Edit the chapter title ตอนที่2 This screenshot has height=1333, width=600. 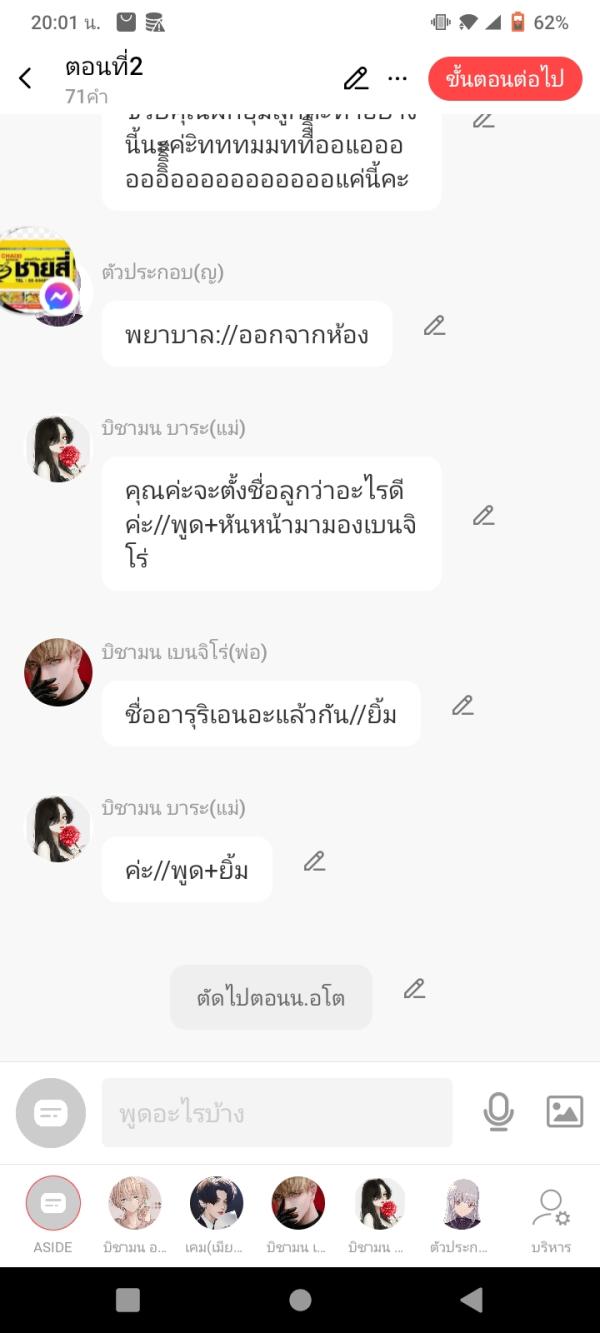tap(355, 79)
